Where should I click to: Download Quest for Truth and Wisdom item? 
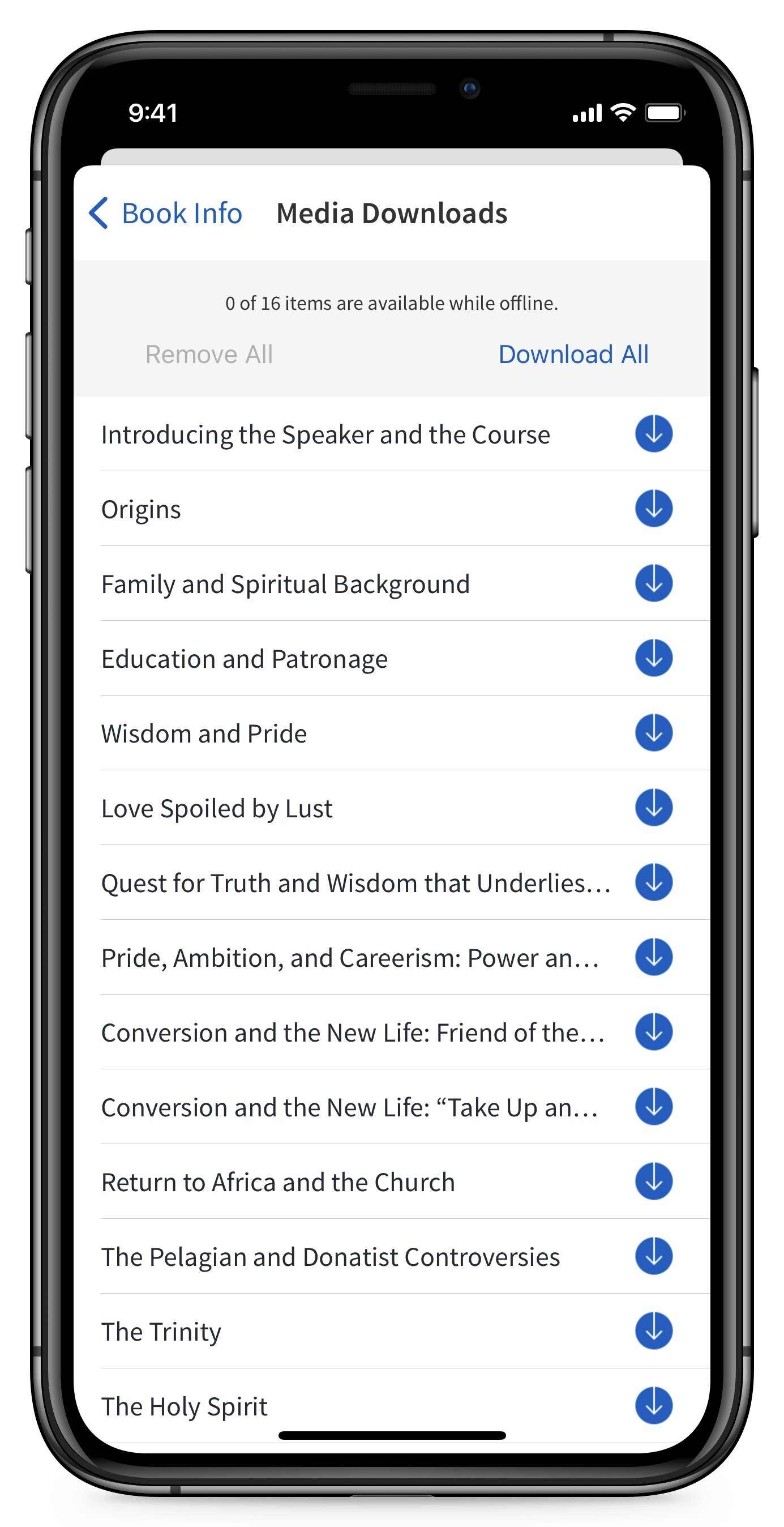coord(653,882)
